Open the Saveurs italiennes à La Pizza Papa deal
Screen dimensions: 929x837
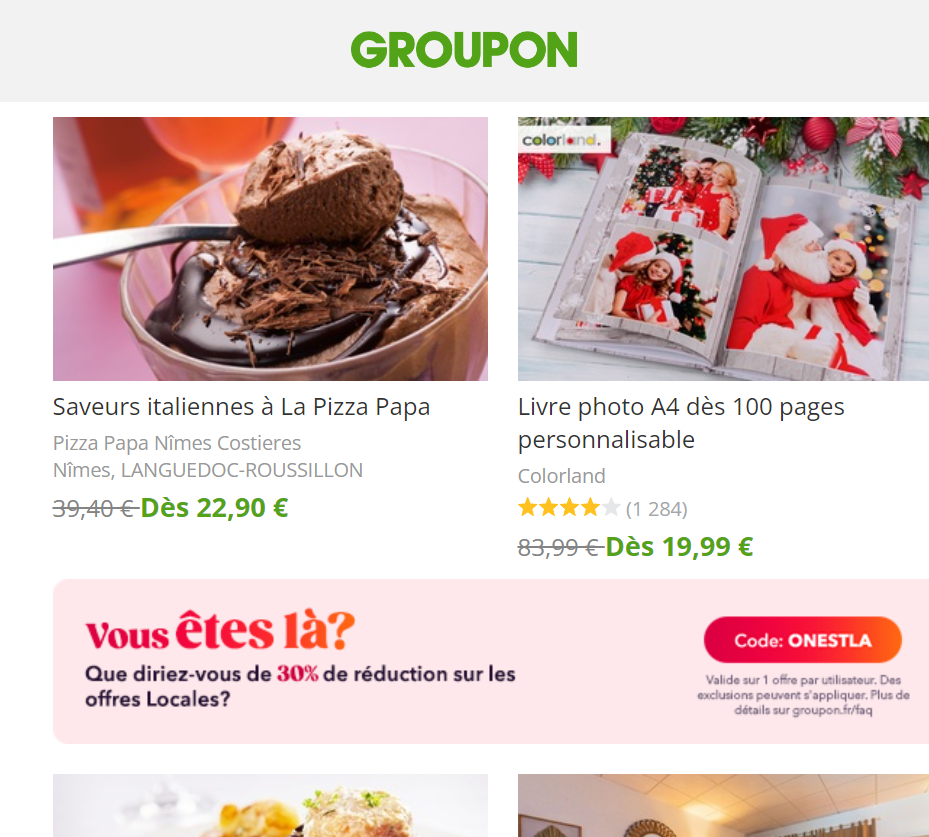point(241,407)
